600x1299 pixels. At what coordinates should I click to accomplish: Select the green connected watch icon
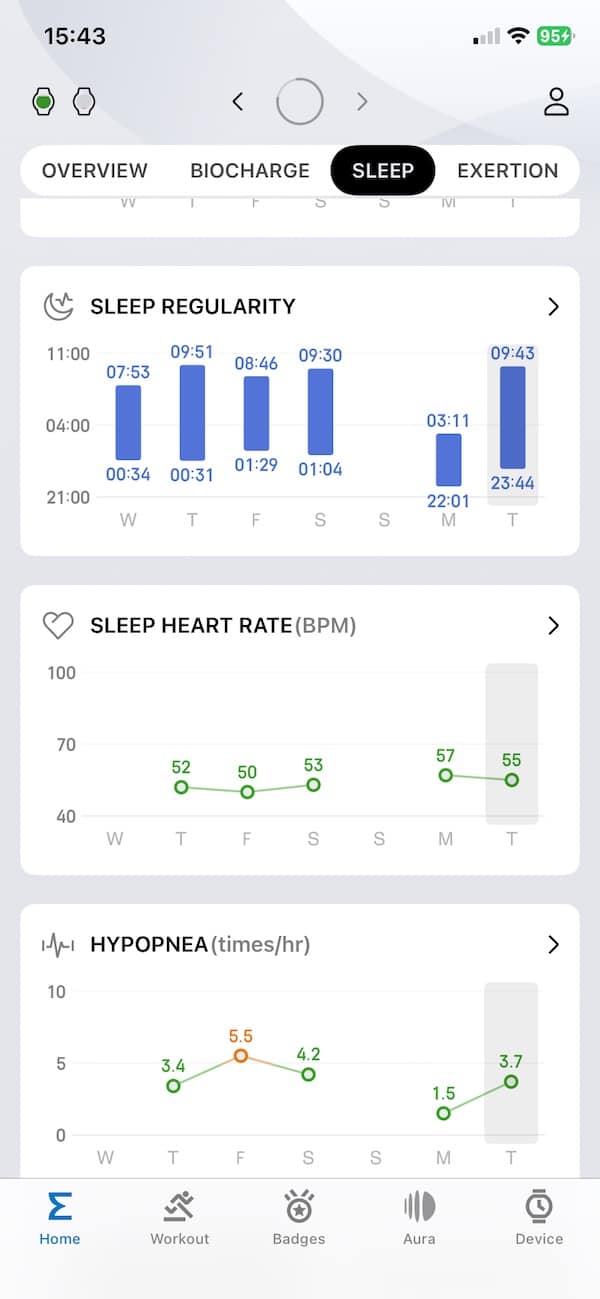point(43,101)
